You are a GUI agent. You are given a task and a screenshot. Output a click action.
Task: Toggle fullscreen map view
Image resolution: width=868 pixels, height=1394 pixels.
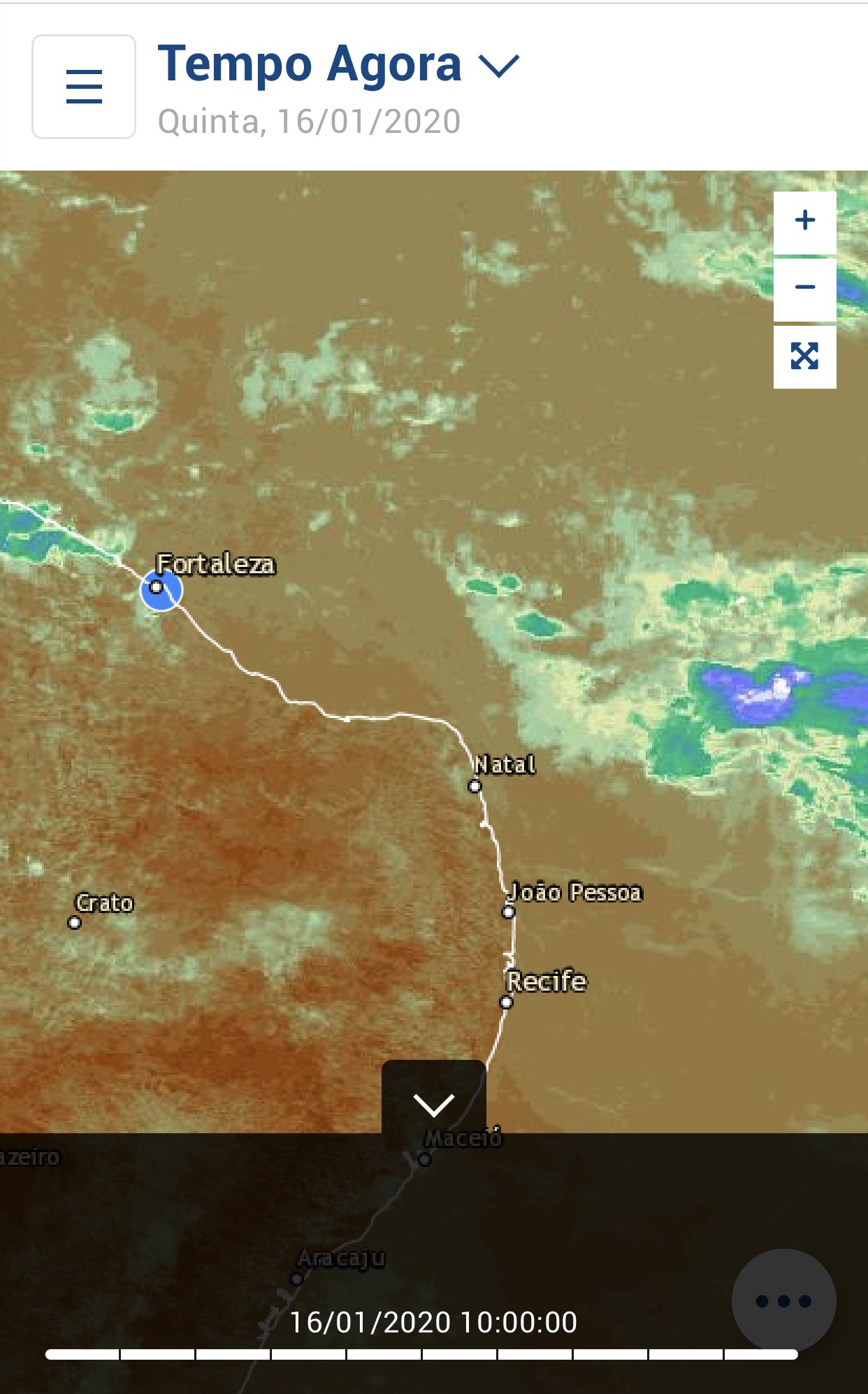805,357
